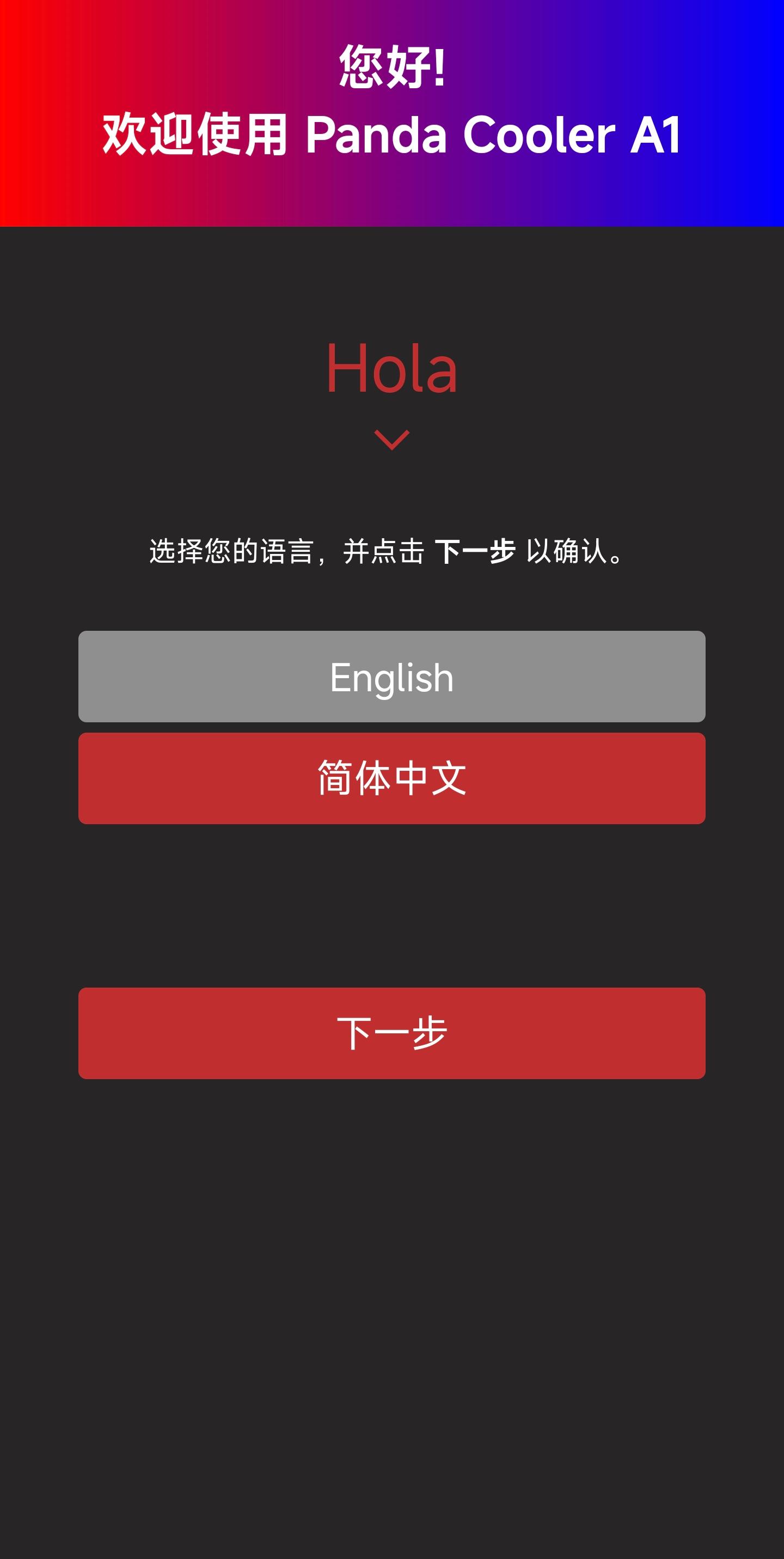Screen dimensions: 784x1559
Task: Choose 简体中文 language option
Action: (x=392, y=778)
